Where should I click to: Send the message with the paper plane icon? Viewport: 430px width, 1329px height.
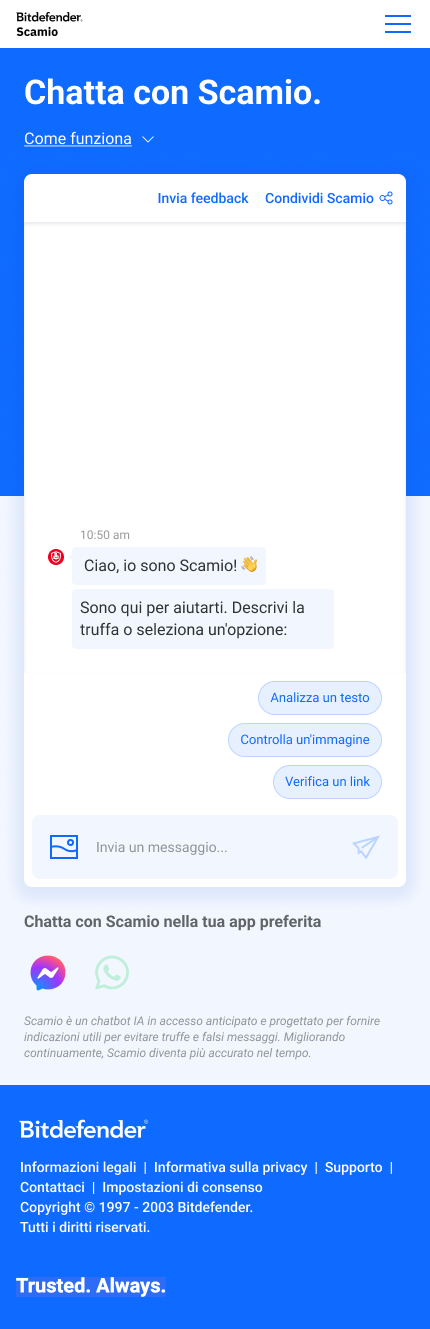(x=366, y=847)
